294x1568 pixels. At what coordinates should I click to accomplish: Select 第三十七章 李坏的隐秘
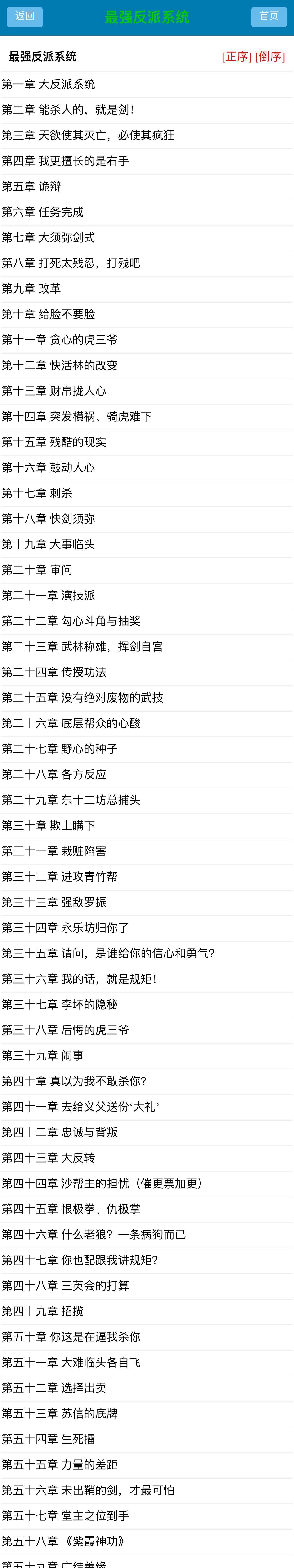coord(60,1004)
